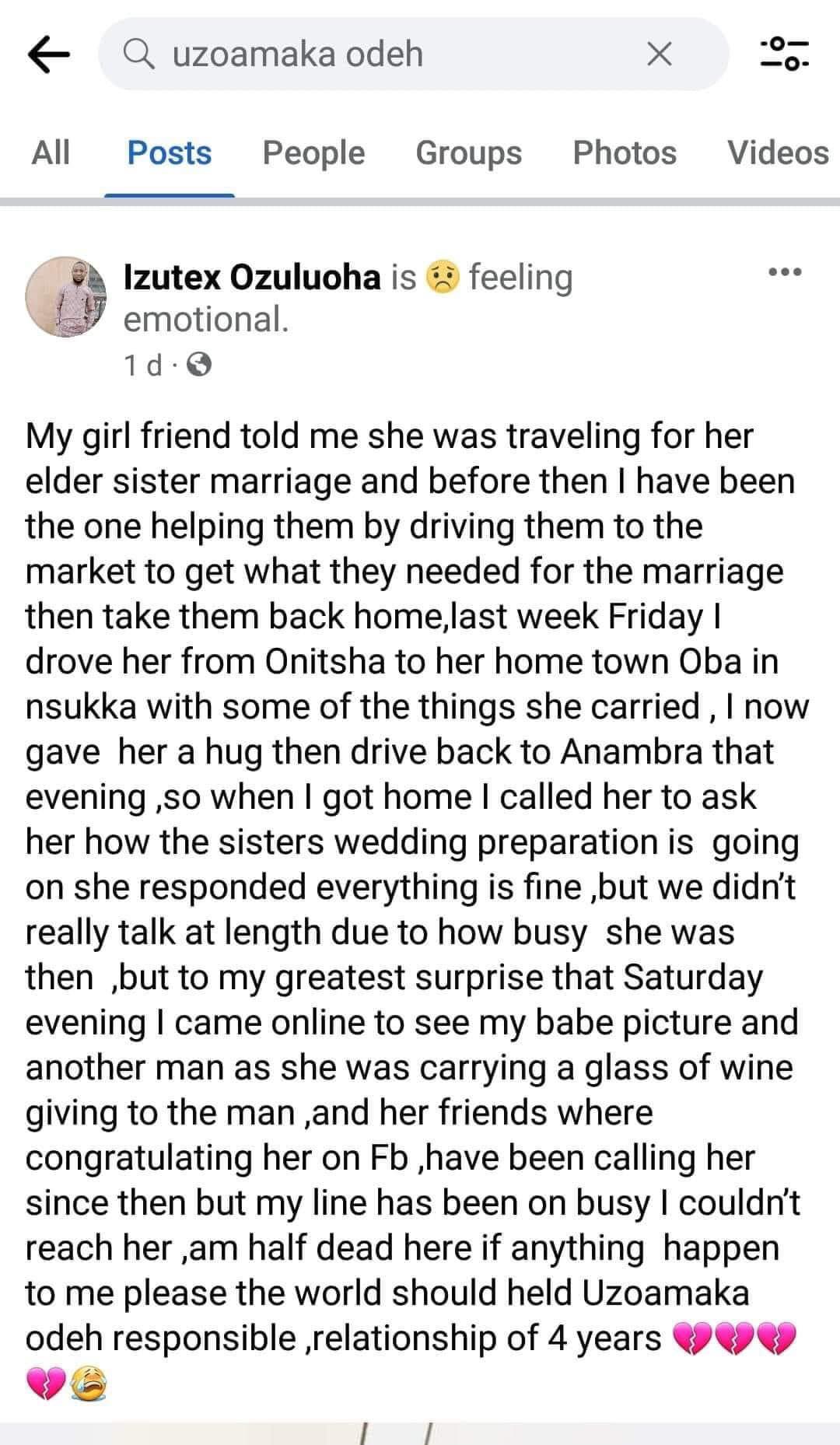Open Izutex Ozuluoha's profile name
The height and width of the screenshot is (1445, 840).
[252, 278]
